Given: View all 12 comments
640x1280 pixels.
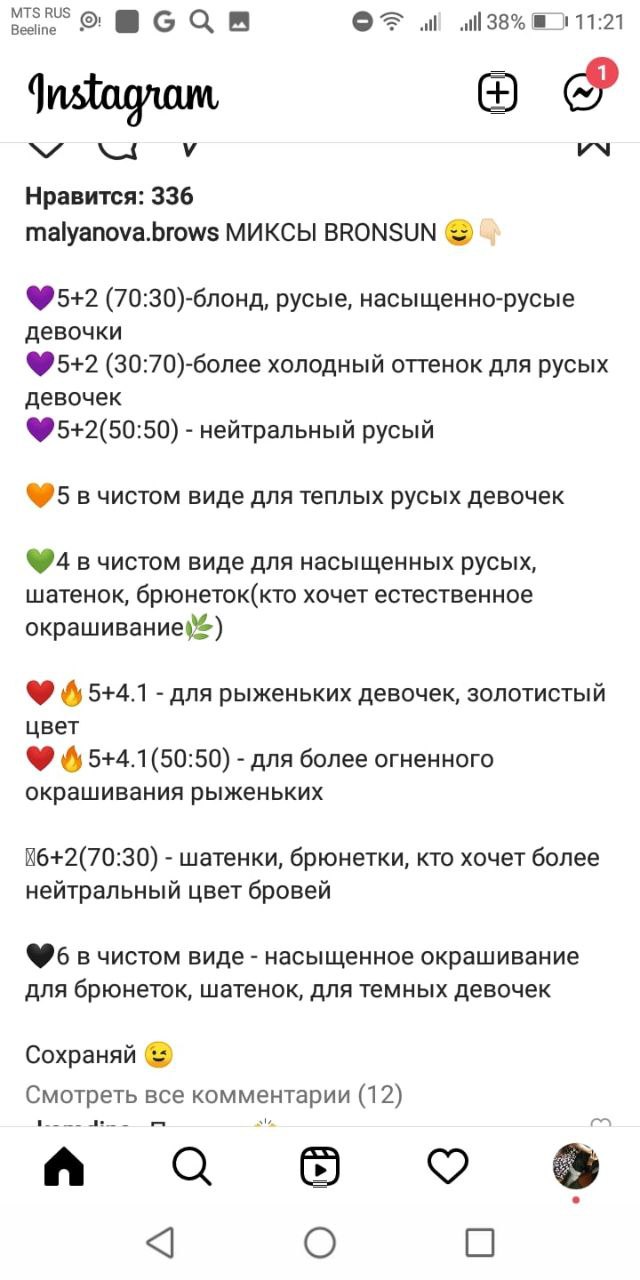Looking at the screenshot, I should [x=214, y=1095].
